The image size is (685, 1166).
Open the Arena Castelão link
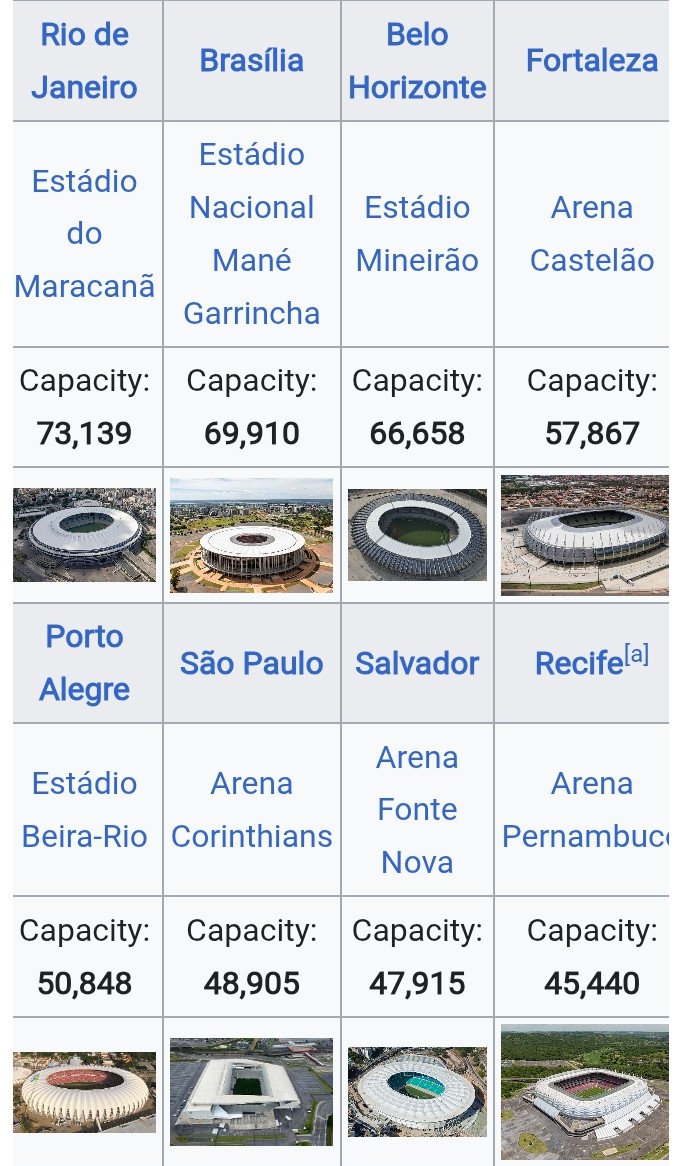click(592, 233)
